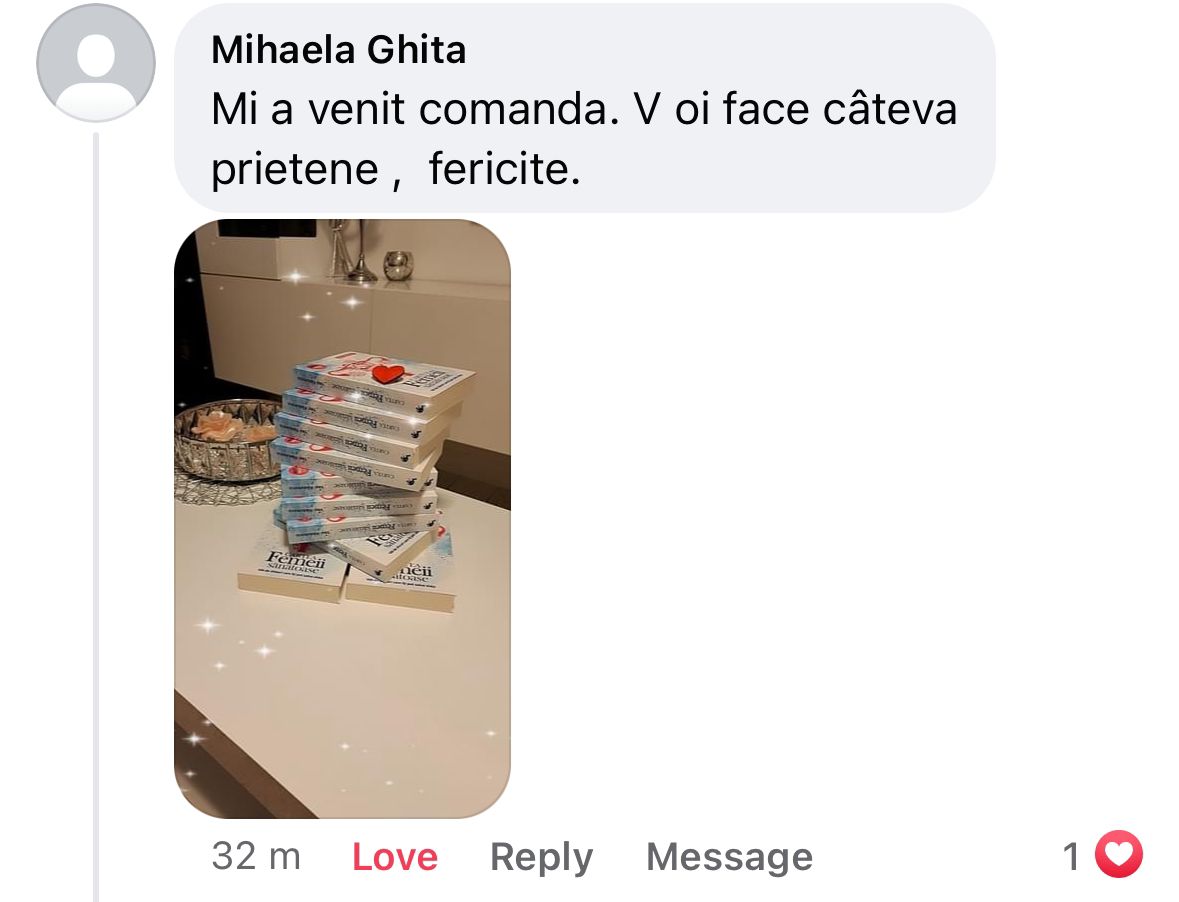Message Mihaela Ghita from comment
Image resolution: width=1179 pixels, height=902 pixels.
point(729,857)
